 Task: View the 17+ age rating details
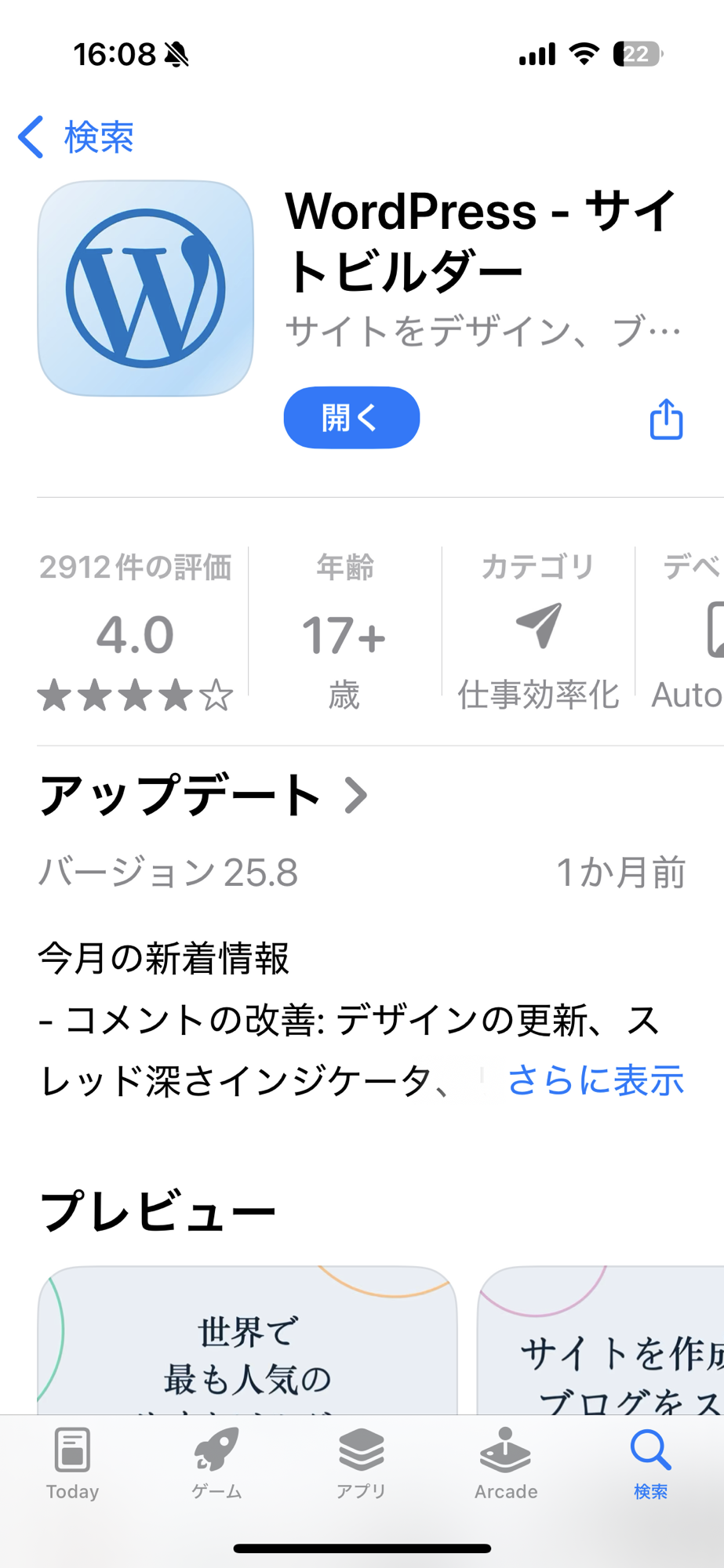coord(344,631)
